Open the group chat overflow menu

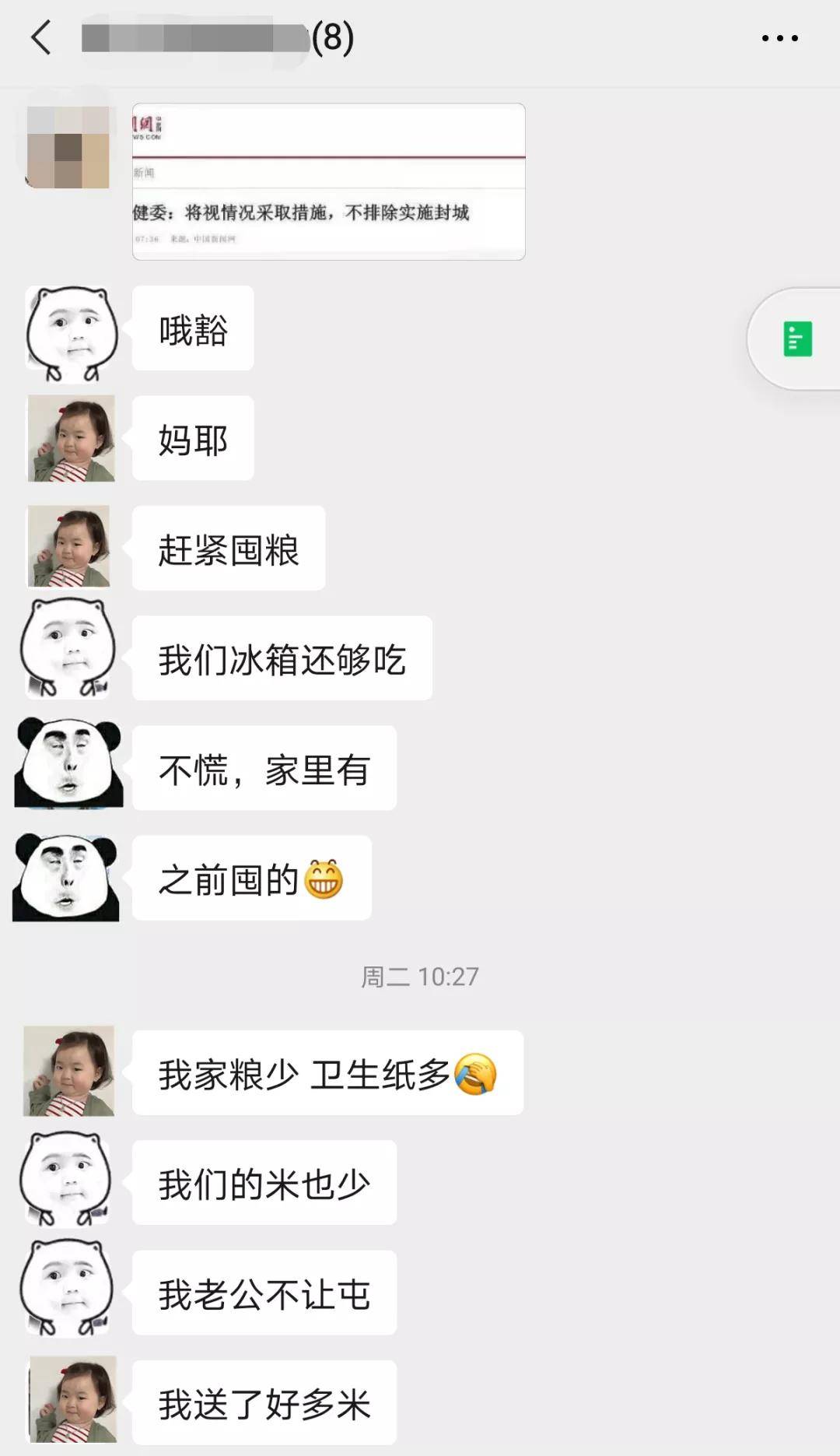pyautogui.click(x=779, y=37)
